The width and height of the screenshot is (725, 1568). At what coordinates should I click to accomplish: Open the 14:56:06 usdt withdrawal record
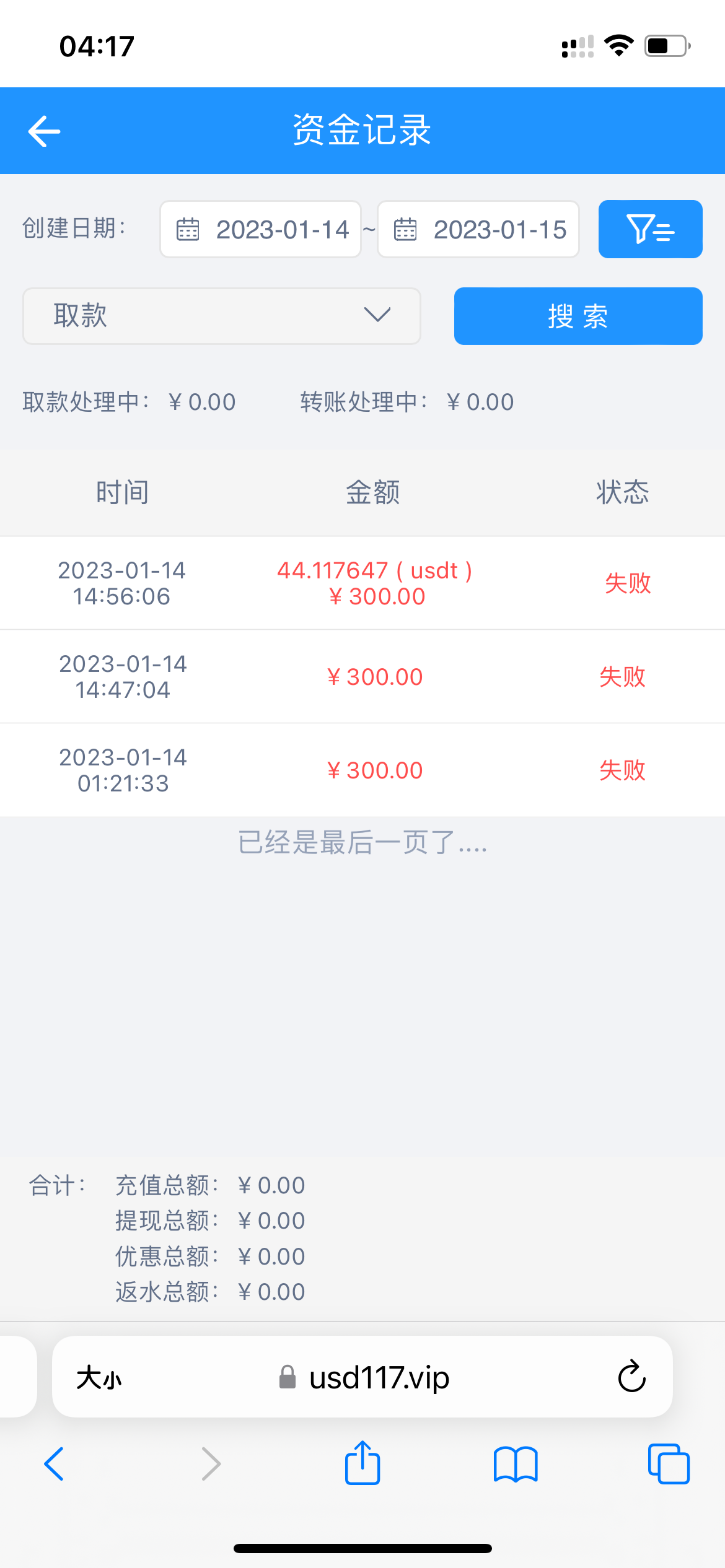coord(362,583)
